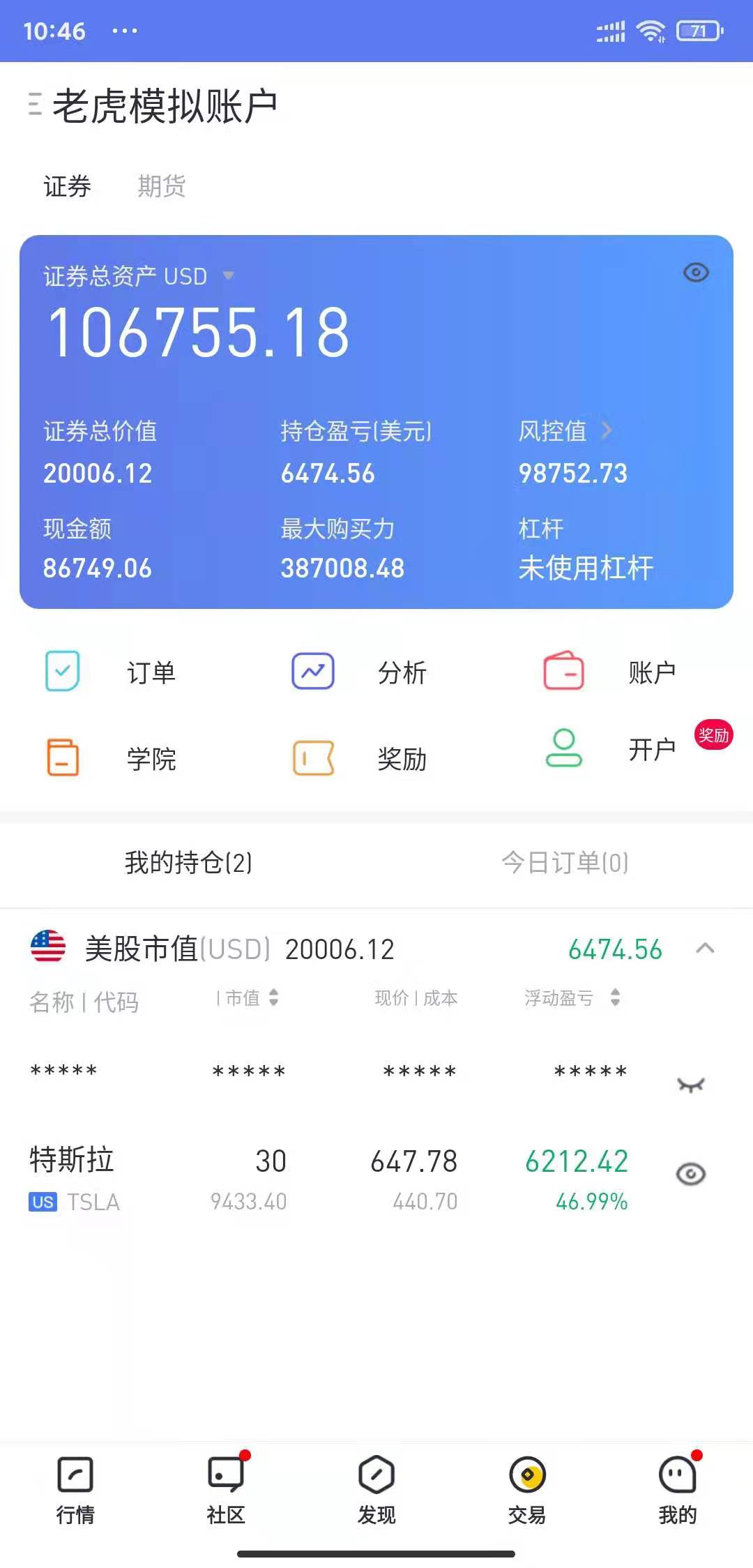Open the drawer menu beside 老虎模拟账户
This screenshot has width=753, height=1568.
tap(35, 104)
